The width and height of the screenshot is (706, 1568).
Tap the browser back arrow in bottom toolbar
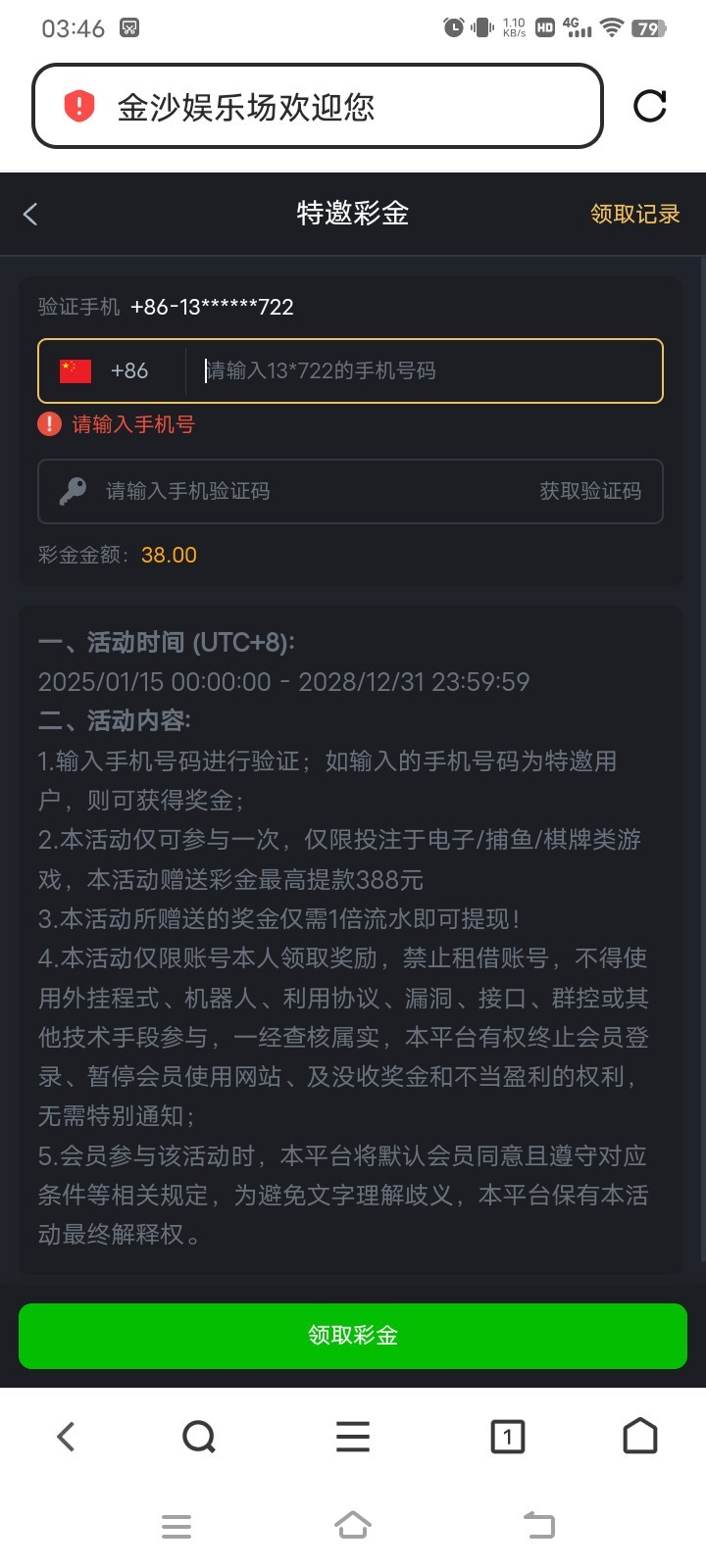[x=66, y=1437]
